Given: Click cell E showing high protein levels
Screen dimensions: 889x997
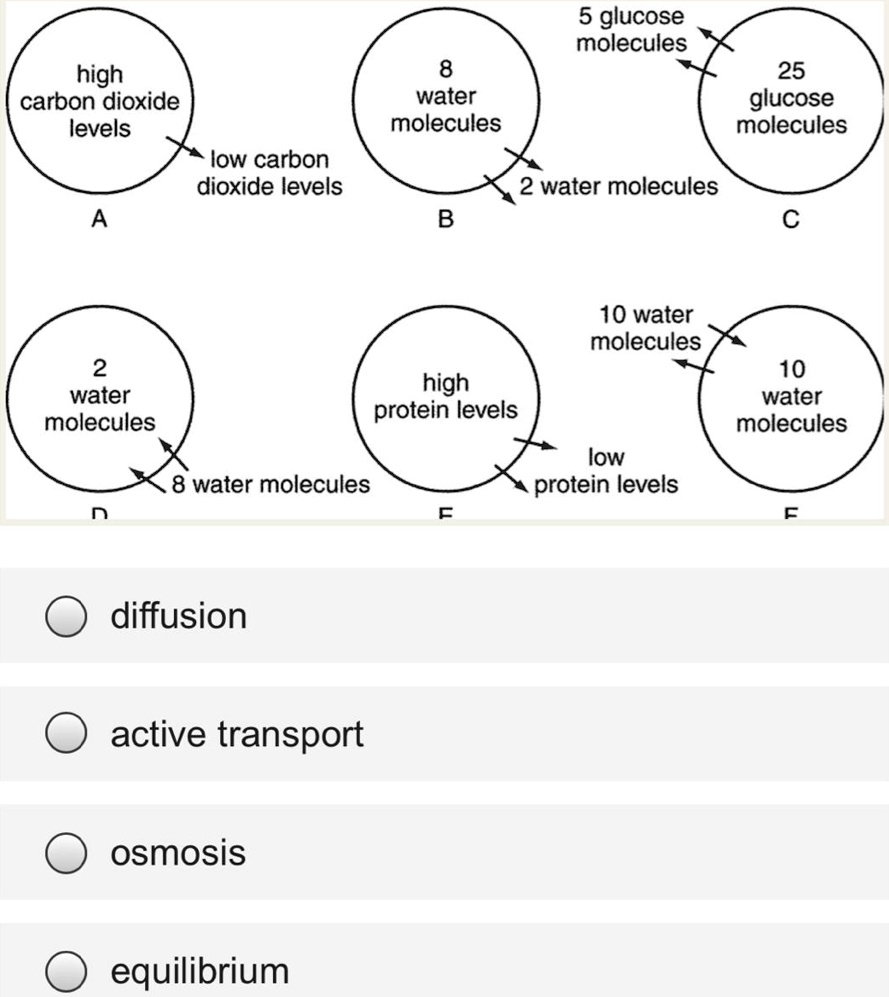Looking at the screenshot, I should [x=445, y=395].
